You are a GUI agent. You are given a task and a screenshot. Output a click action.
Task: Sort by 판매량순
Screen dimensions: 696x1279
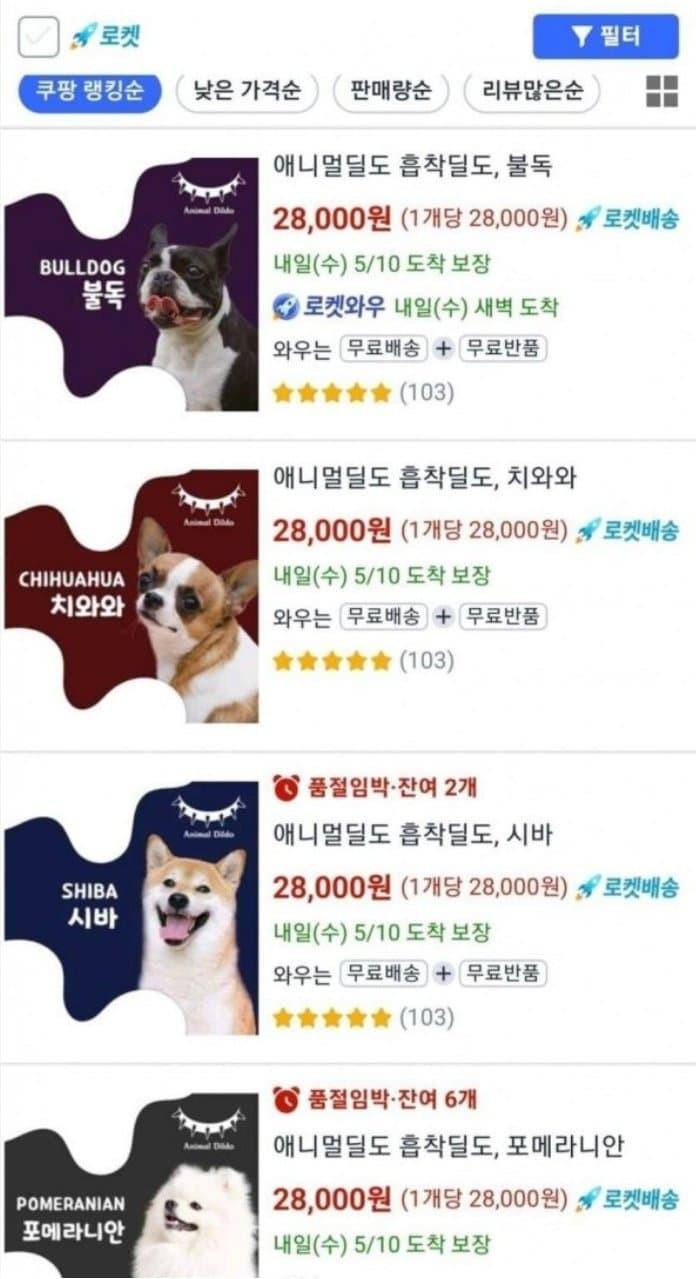pos(391,92)
